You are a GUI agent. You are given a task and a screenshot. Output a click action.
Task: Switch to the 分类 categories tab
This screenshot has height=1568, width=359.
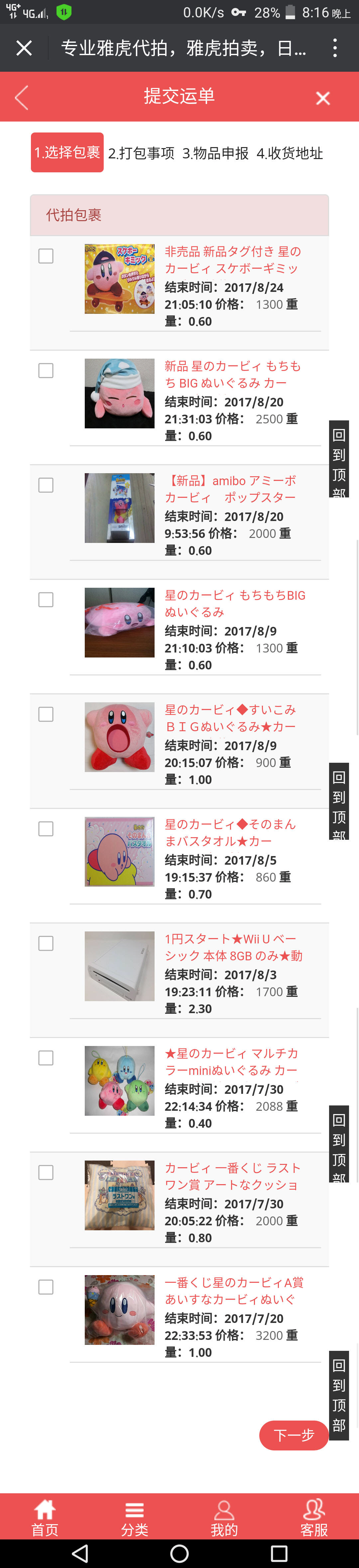(135, 1518)
